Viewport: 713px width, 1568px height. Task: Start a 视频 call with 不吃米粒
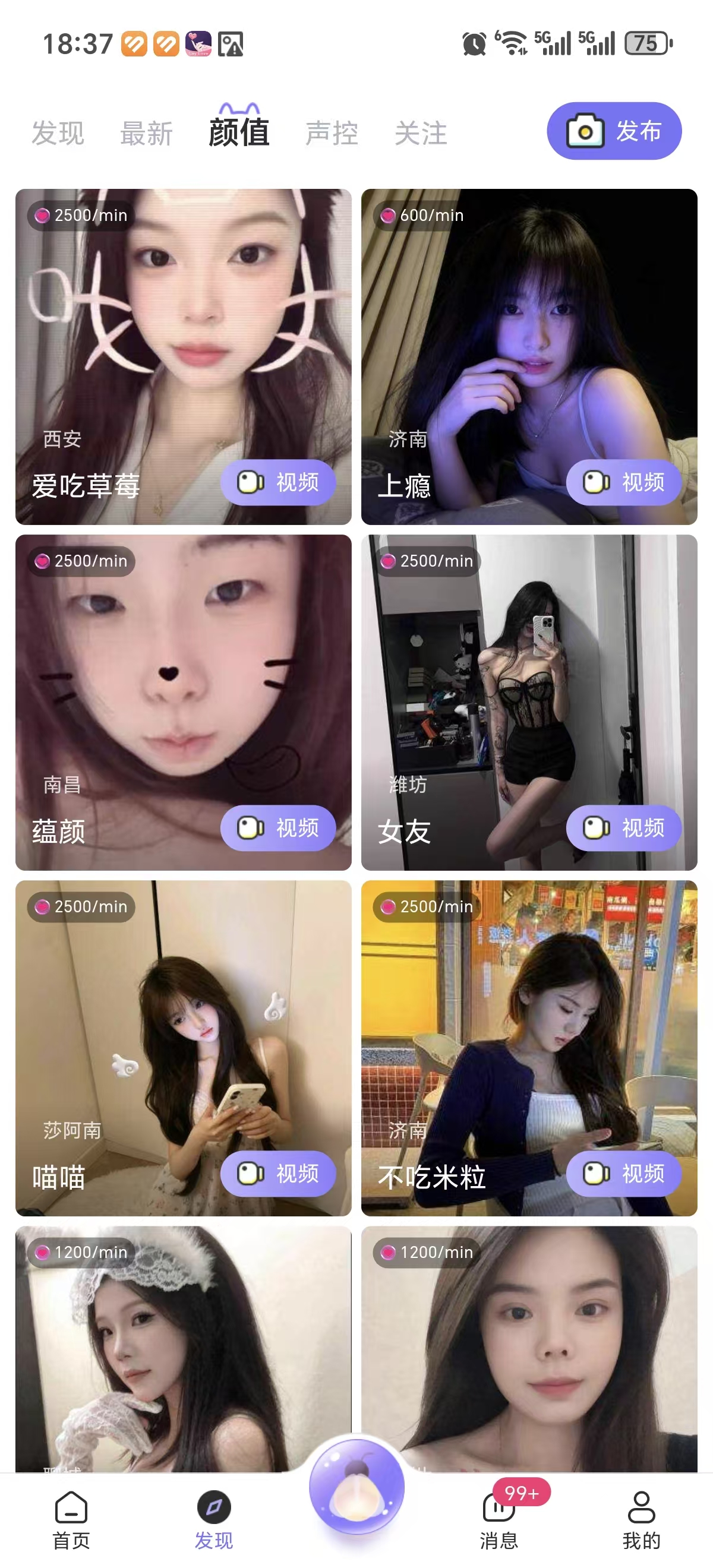click(x=622, y=1173)
